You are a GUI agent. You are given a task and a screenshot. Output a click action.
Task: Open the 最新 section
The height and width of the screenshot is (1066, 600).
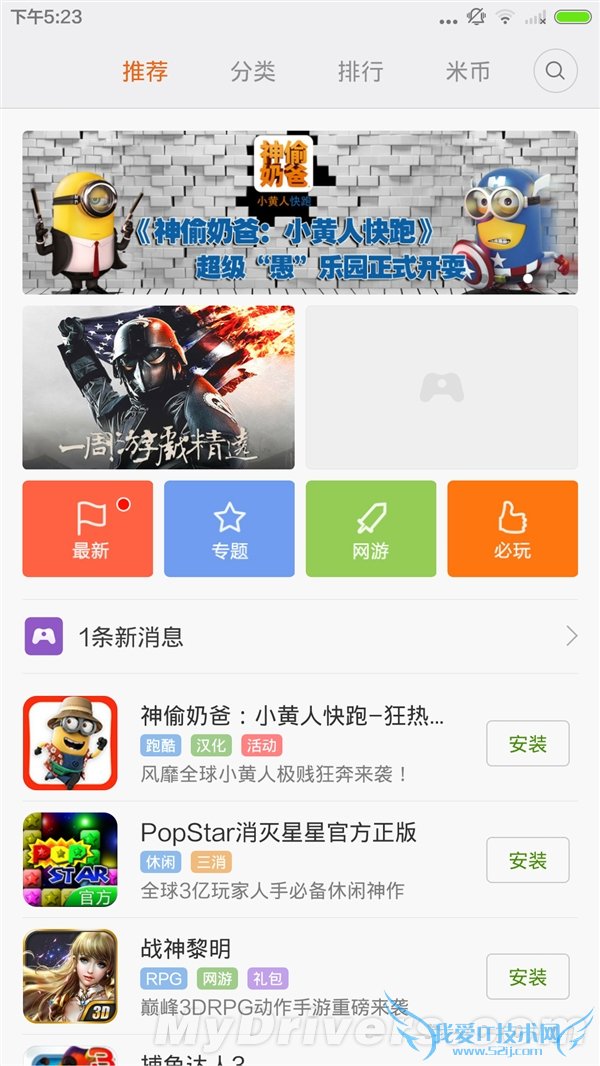pos(88,528)
